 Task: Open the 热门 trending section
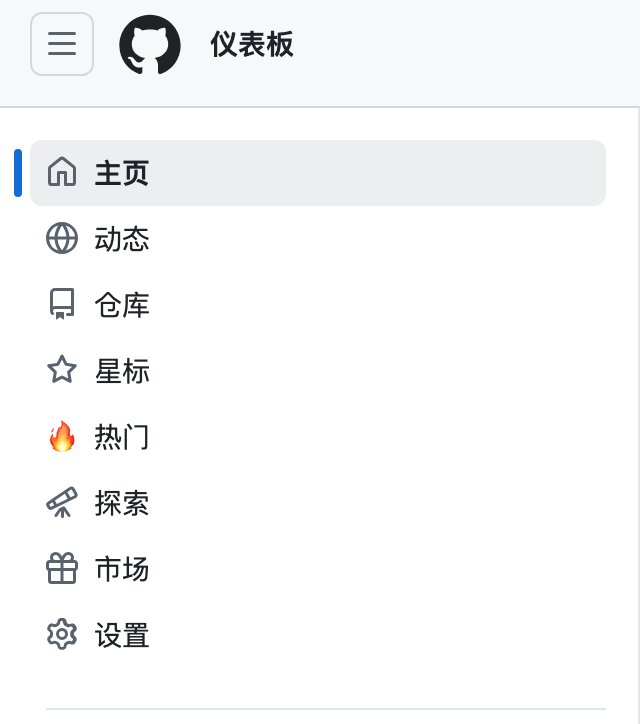(120, 437)
